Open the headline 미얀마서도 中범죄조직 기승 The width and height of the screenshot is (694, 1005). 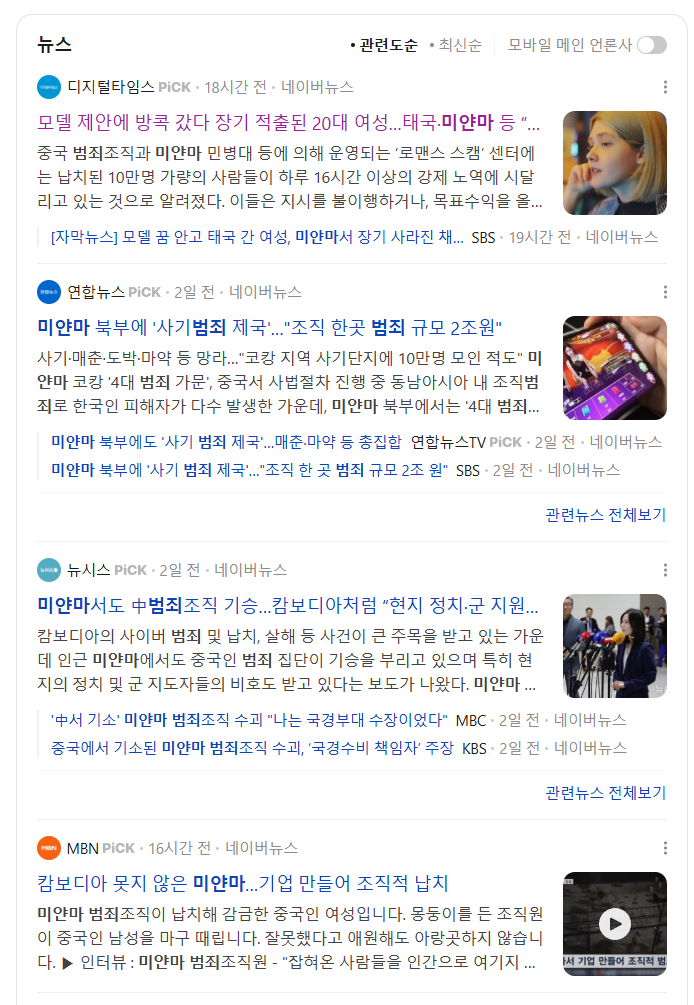[x=288, y=606]
